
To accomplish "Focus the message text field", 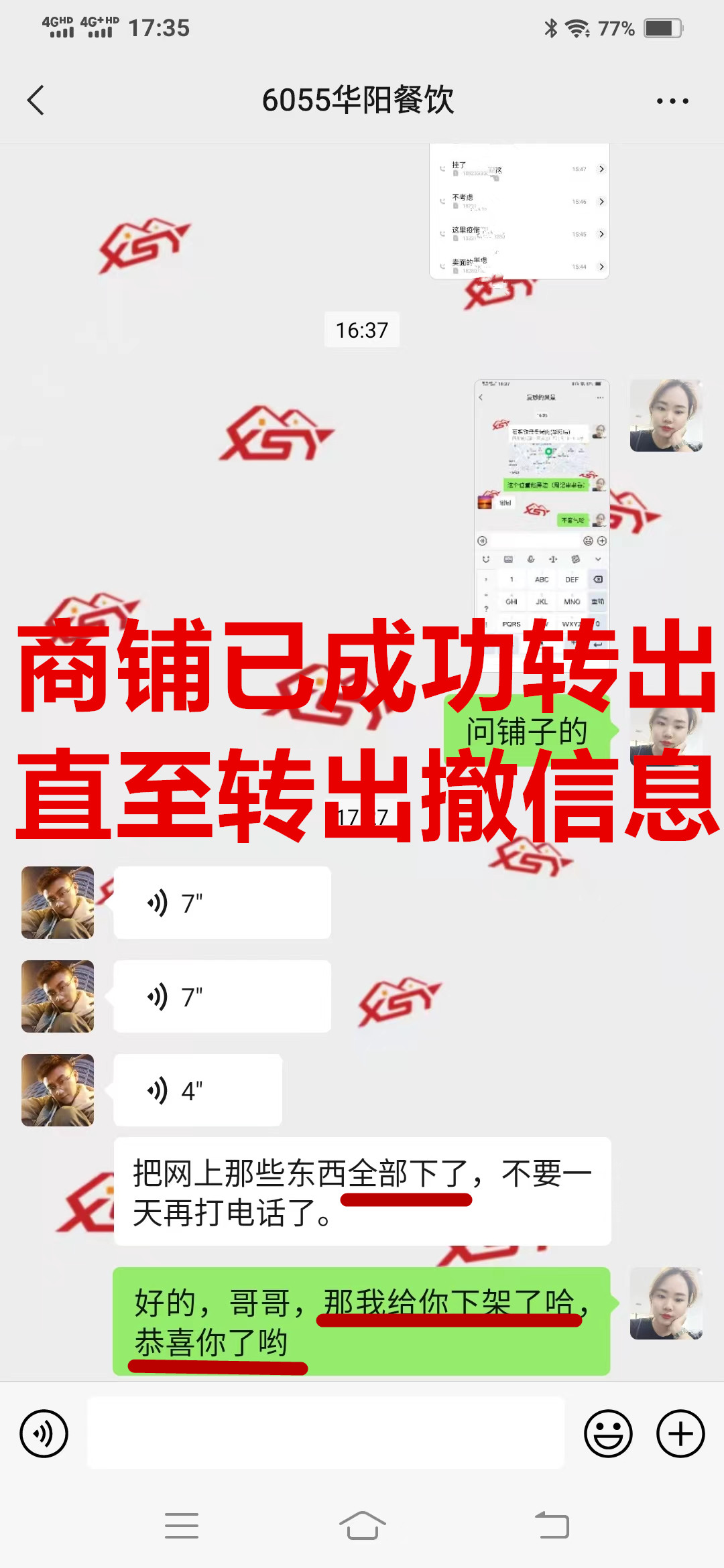I will (x=326, y=1433).
